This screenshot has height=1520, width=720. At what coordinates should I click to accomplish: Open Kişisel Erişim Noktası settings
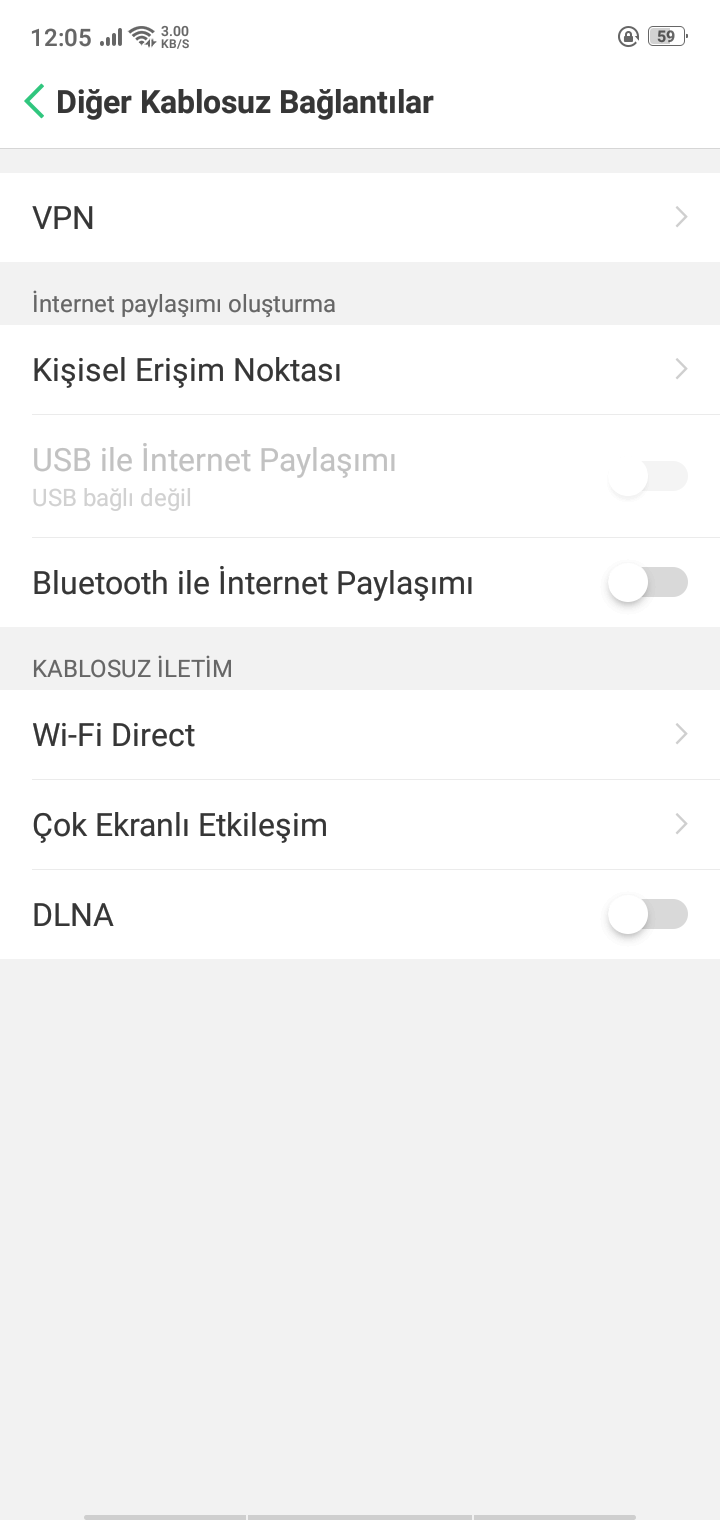click(x=360, y=370)
